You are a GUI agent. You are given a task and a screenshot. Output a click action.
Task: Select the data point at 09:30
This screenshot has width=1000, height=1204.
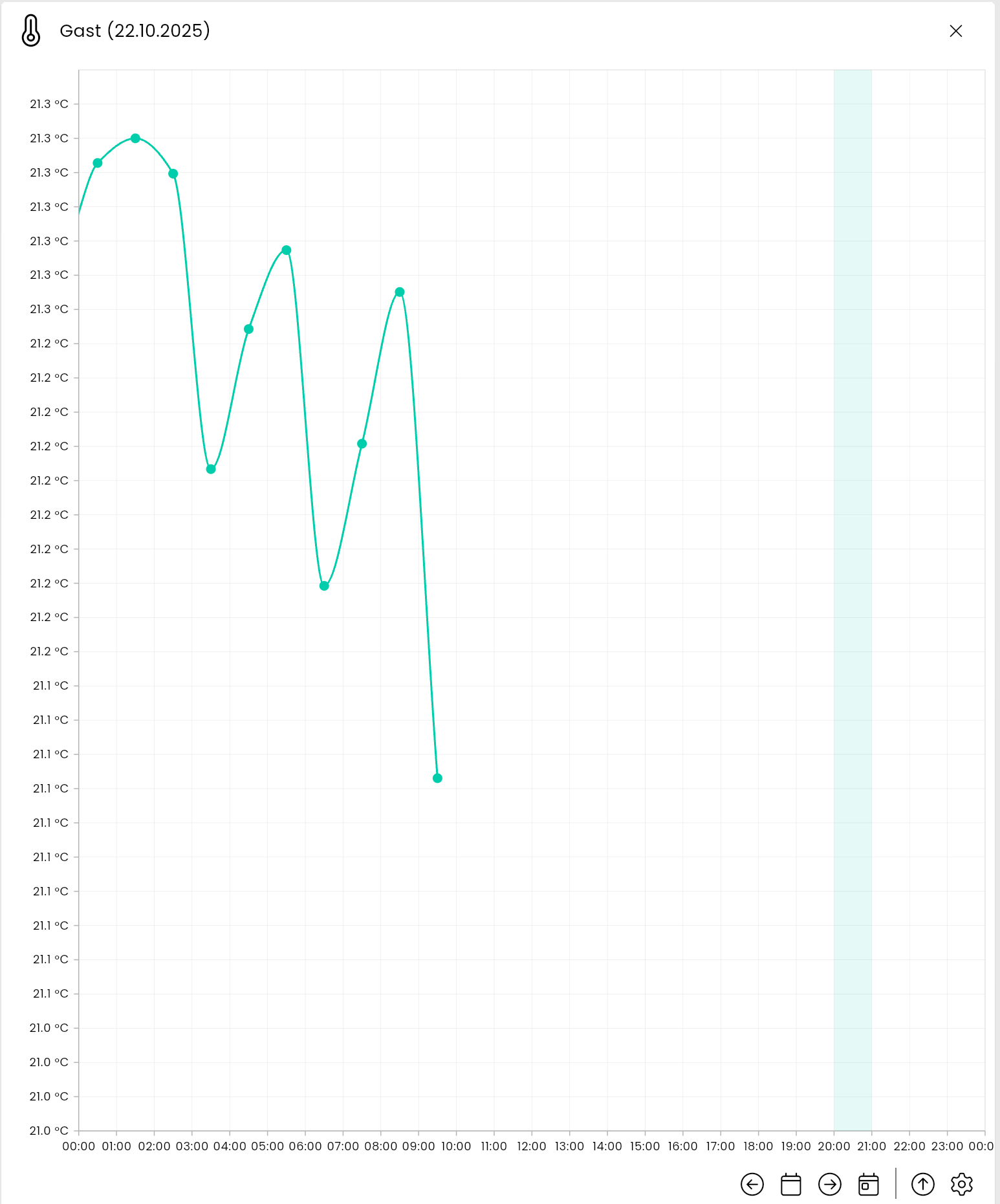coord(437,778)
